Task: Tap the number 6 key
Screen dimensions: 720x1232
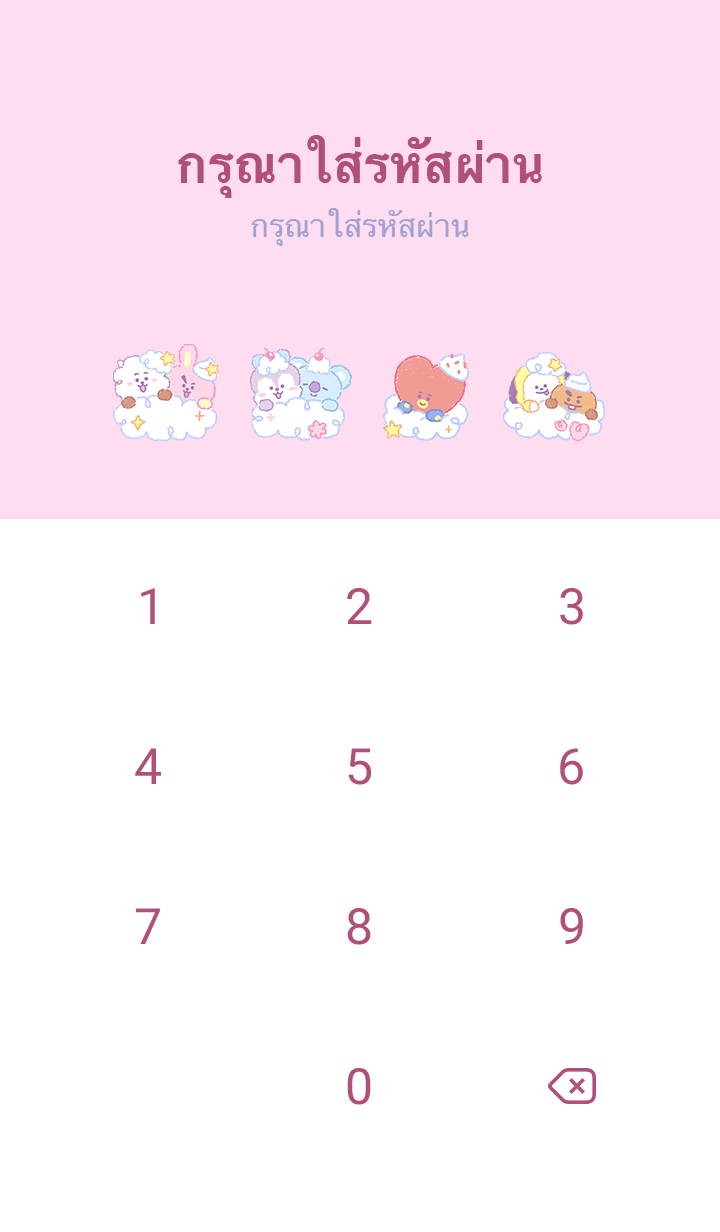Action: (571, 767)
